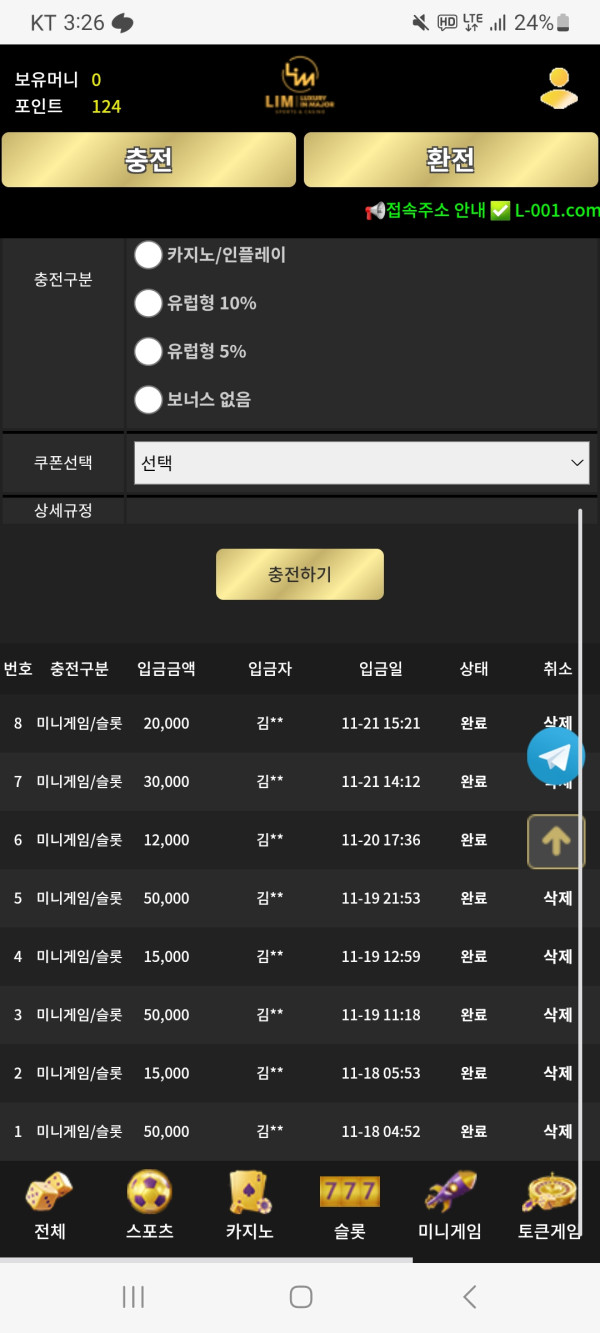Select 카지노/인플레이 charge type
The width and height of the screenshot is (600, 1333).
coord(148,255)
